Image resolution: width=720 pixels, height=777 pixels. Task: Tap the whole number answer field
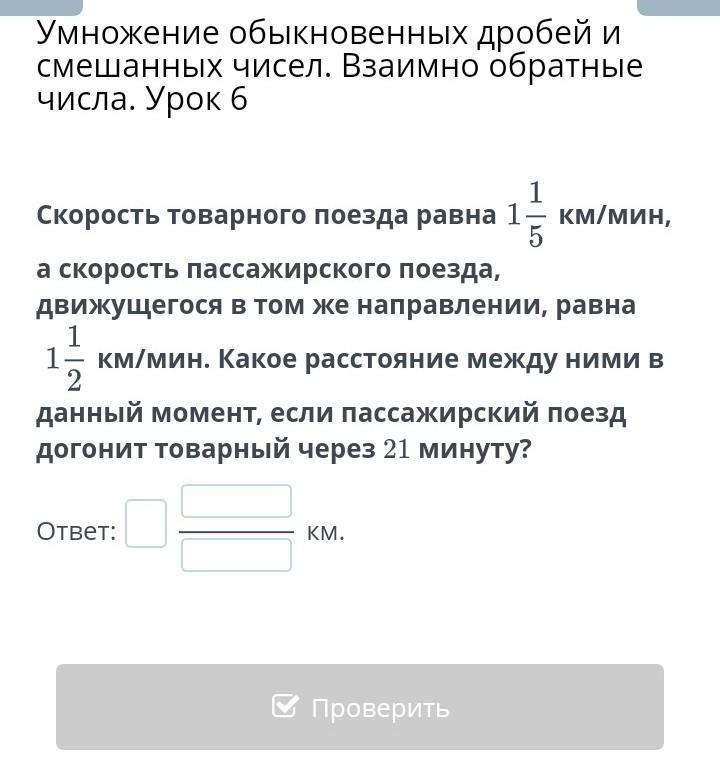click(146, 525)
